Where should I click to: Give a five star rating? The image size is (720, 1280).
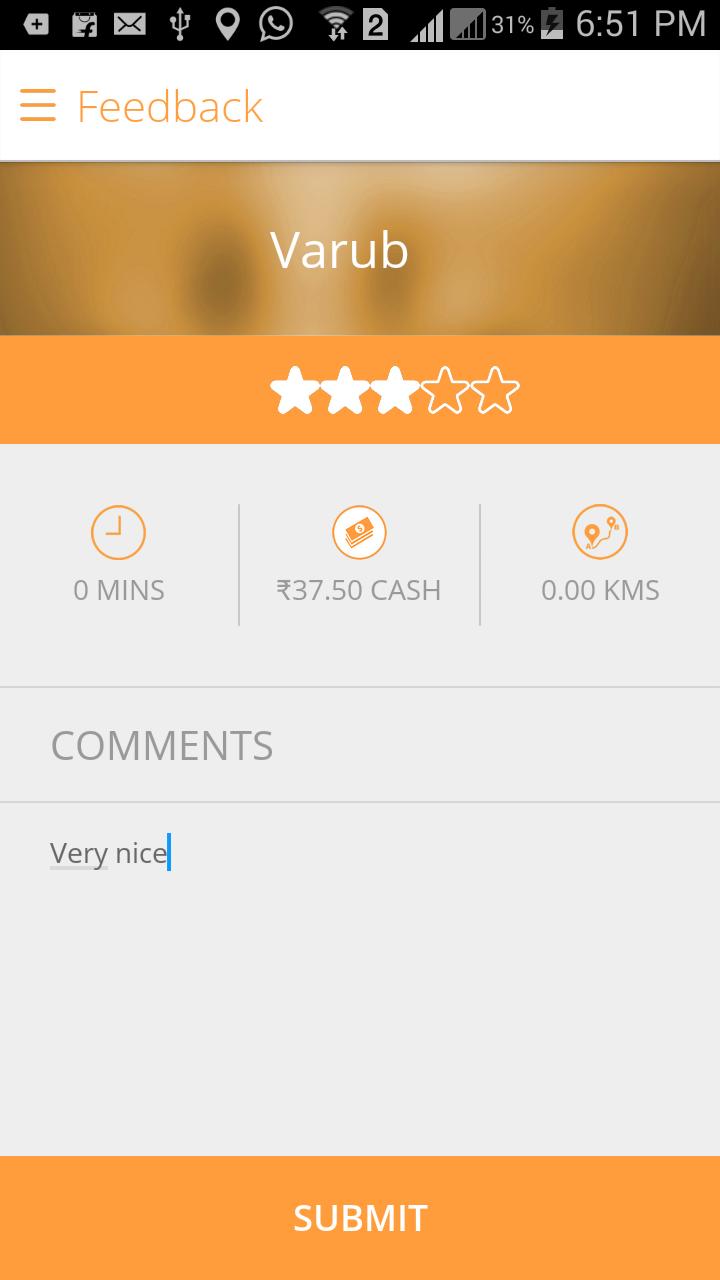pos(496,390)
